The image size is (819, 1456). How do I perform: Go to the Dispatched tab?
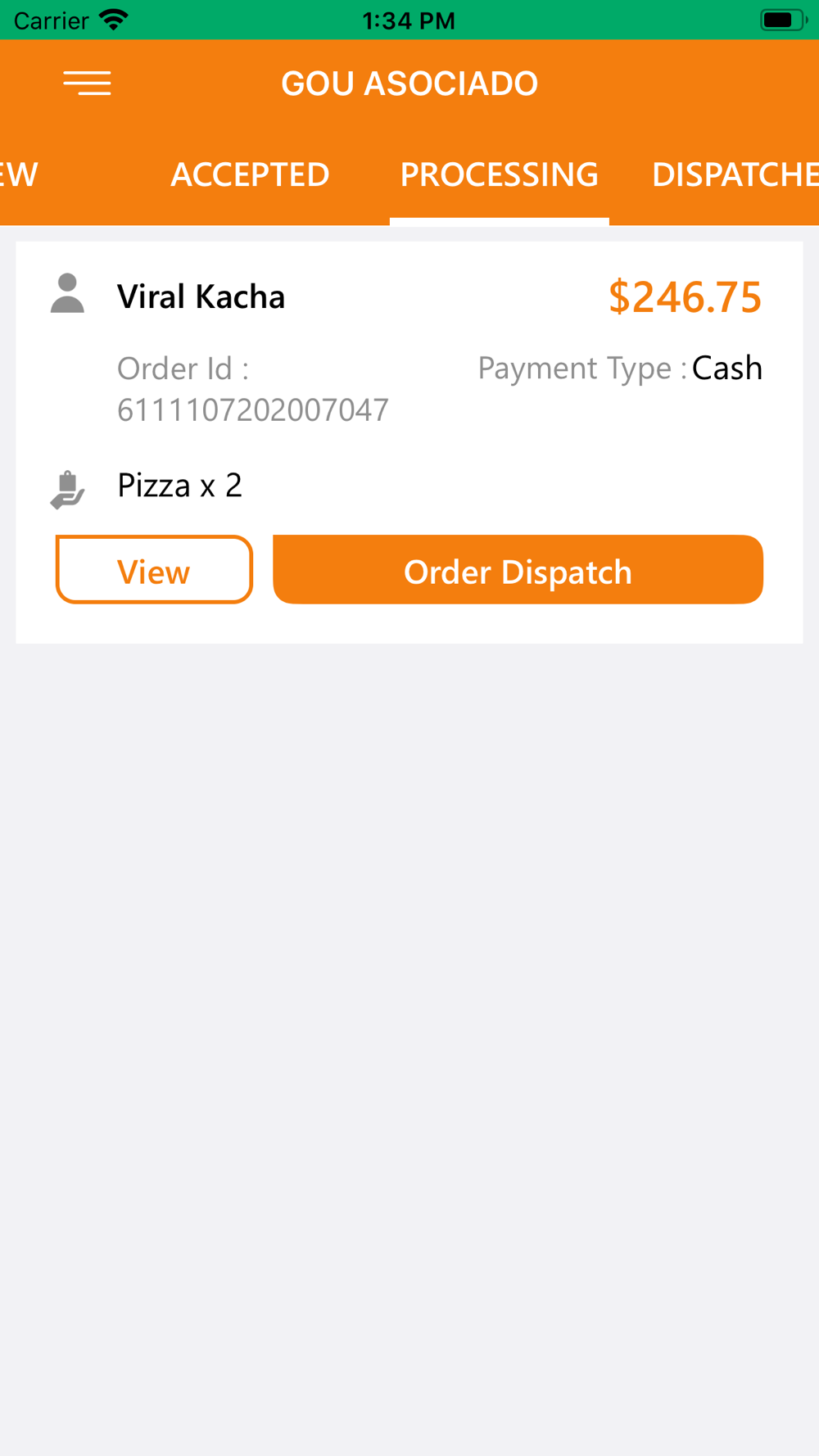pos(735,174)
